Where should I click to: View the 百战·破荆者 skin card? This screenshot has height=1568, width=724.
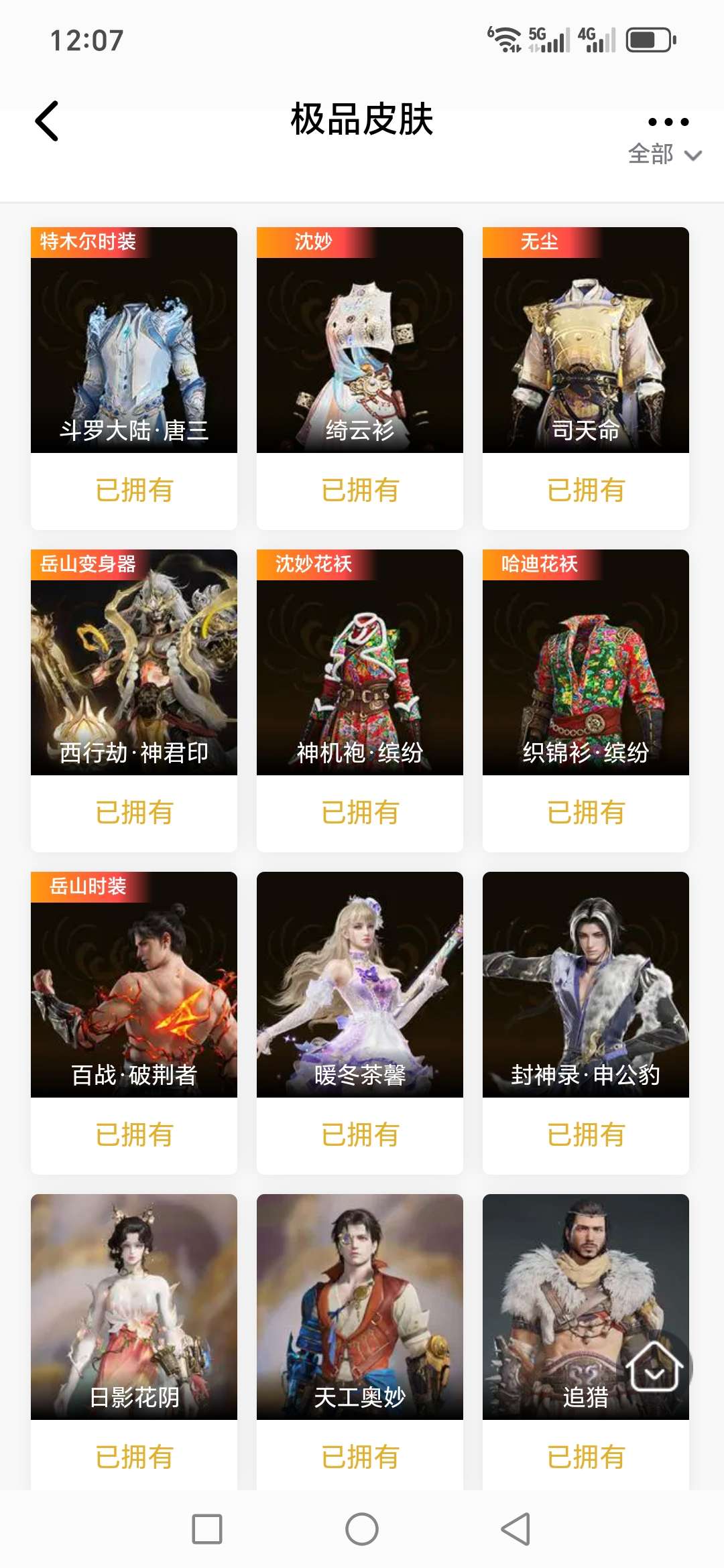pyautogui.click(x=134, y=985)
